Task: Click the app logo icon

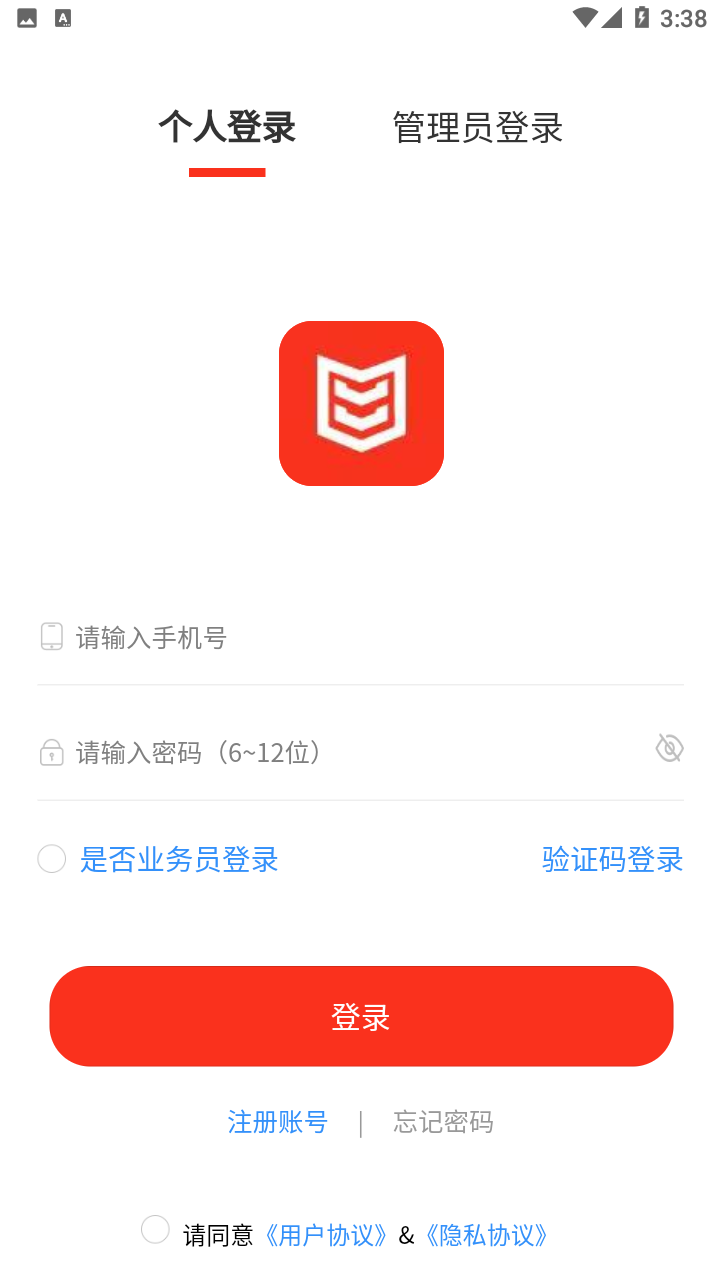Action: [361, 402]
